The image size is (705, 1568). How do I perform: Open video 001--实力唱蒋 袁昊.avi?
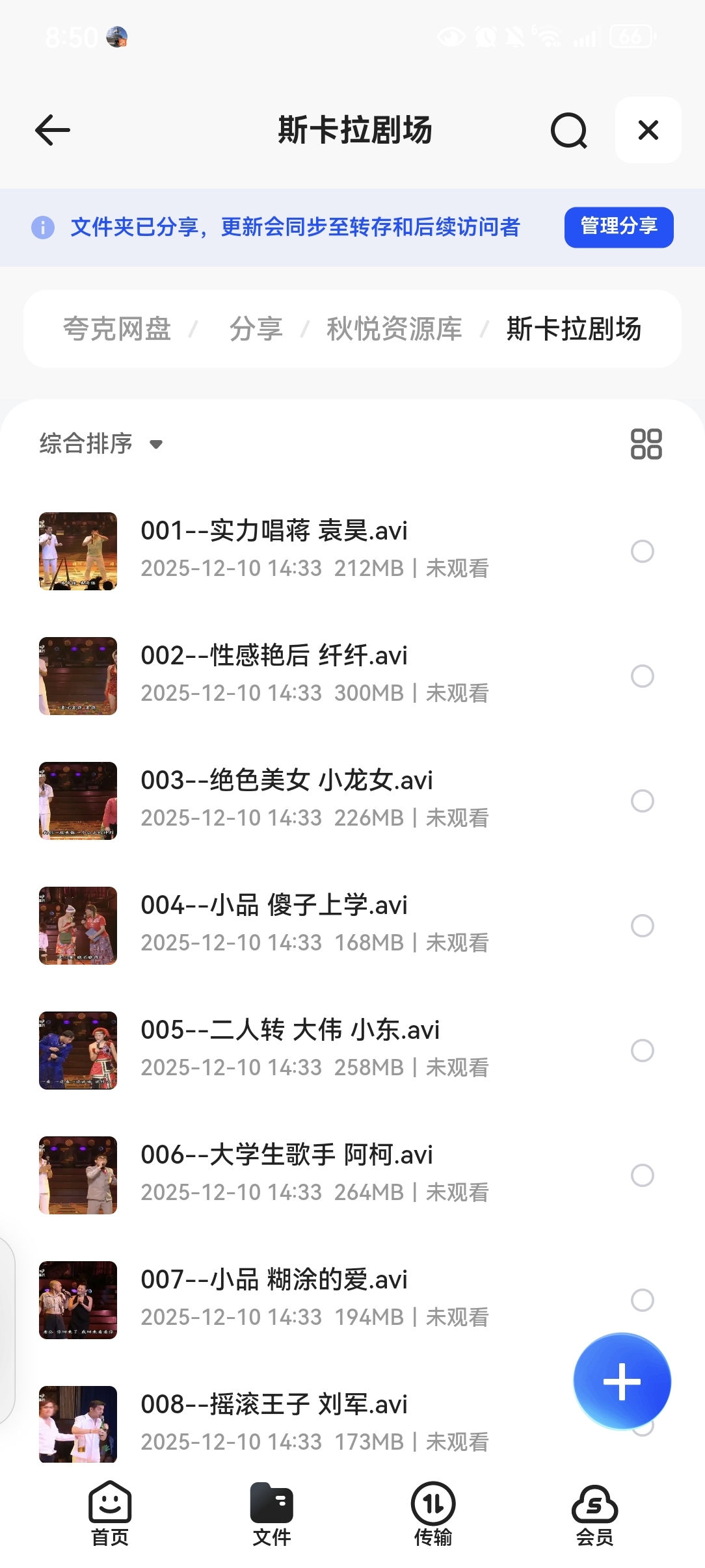(x=274, y=531)
